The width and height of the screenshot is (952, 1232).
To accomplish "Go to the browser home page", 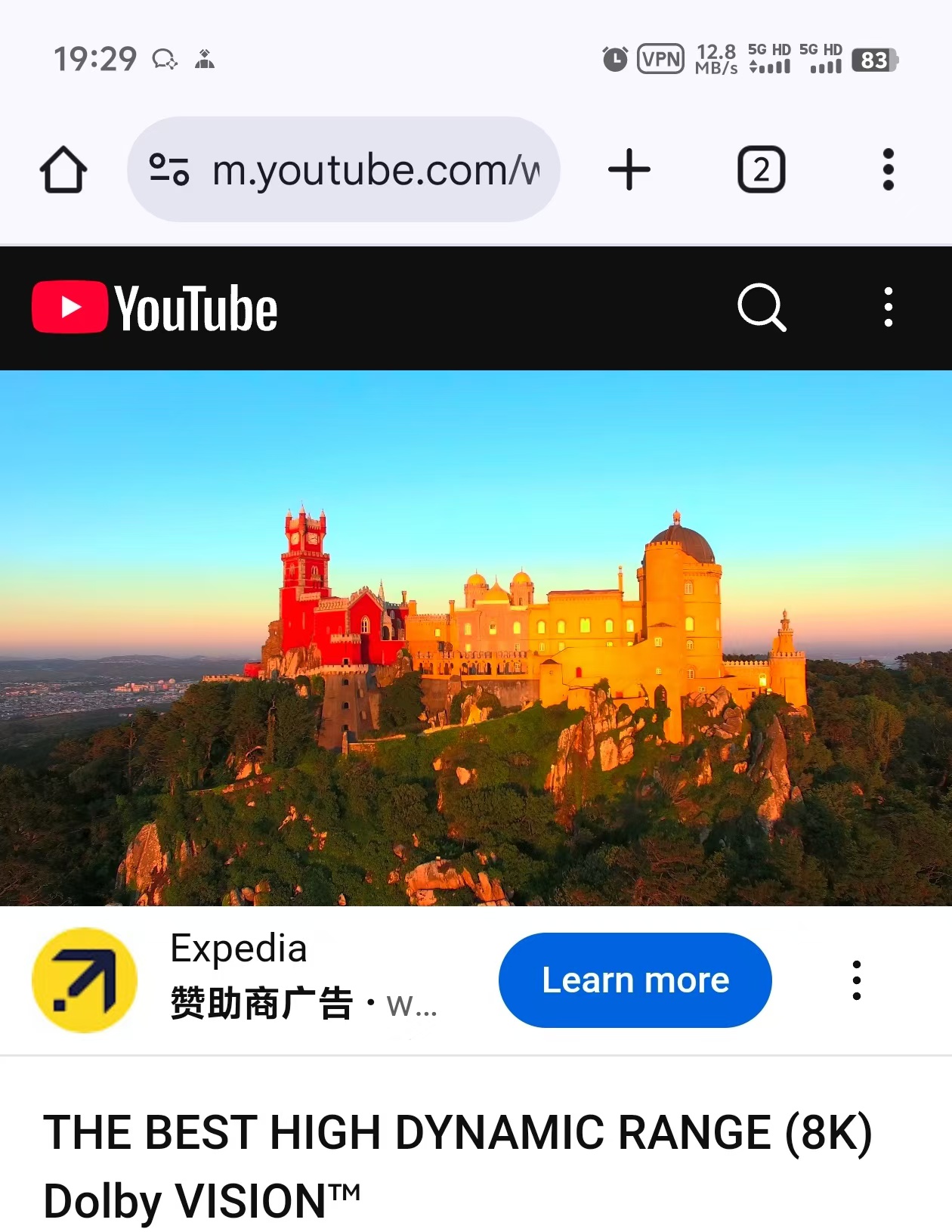I will [63, 169].
